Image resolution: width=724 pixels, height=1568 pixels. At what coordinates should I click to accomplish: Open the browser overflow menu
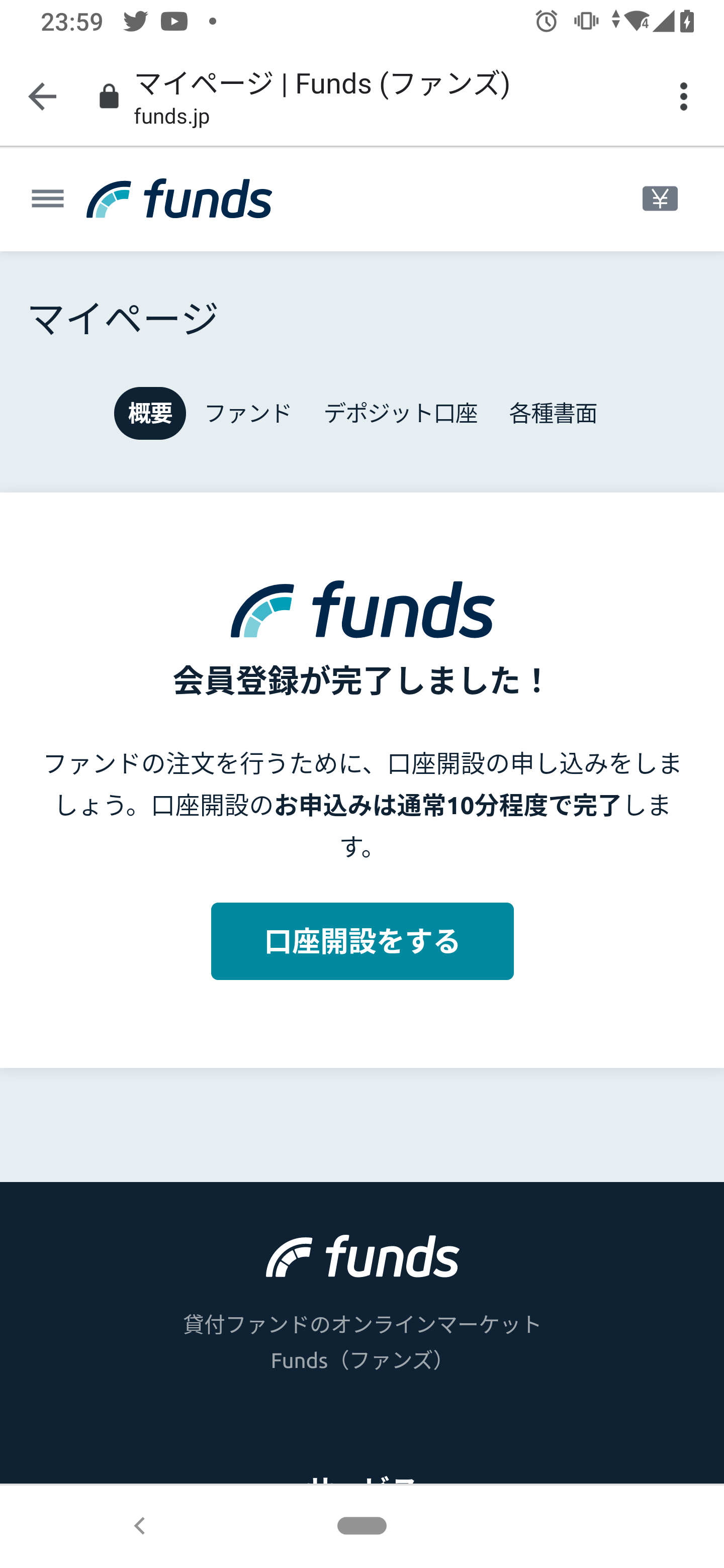pos(683,97)
